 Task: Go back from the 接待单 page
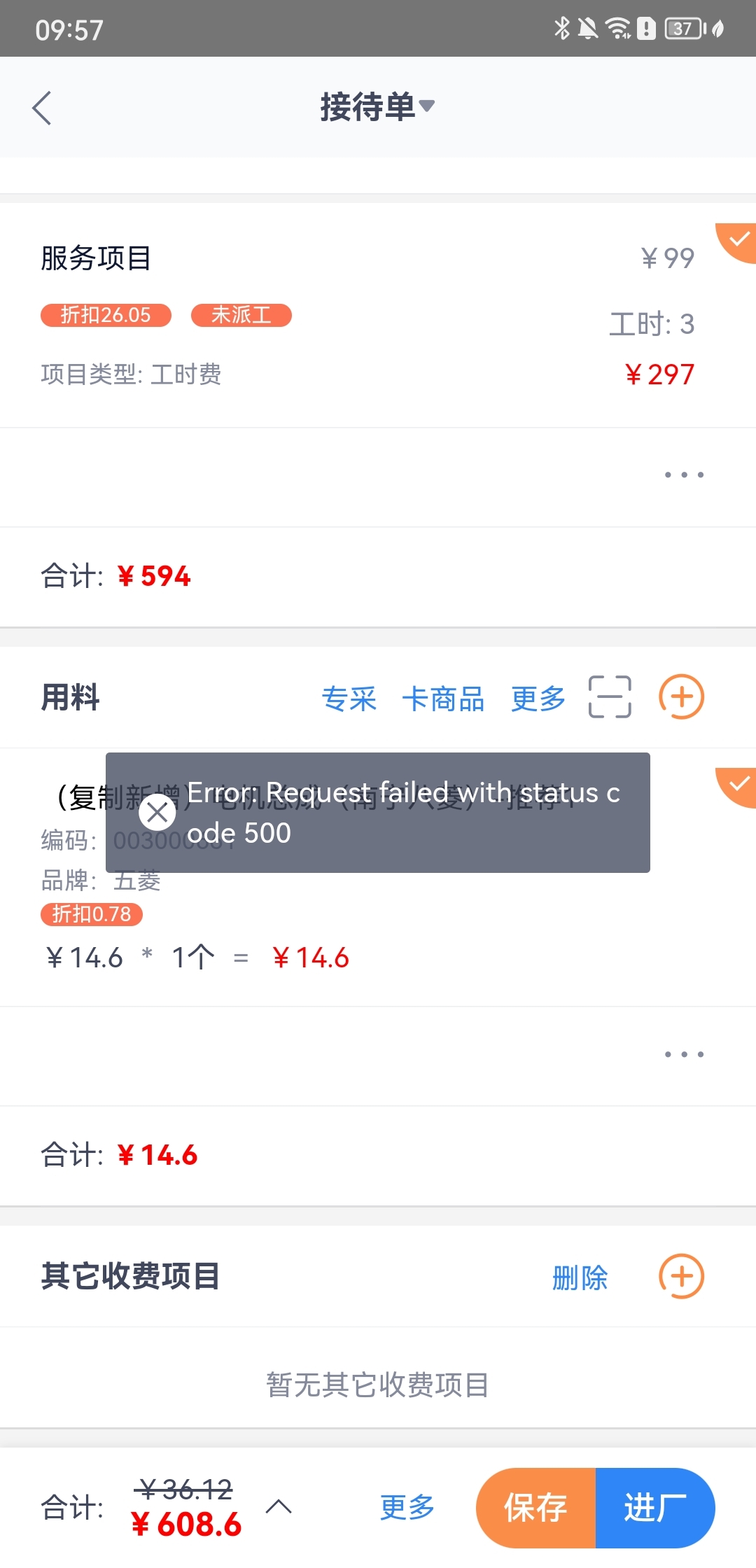click(42, 108)
